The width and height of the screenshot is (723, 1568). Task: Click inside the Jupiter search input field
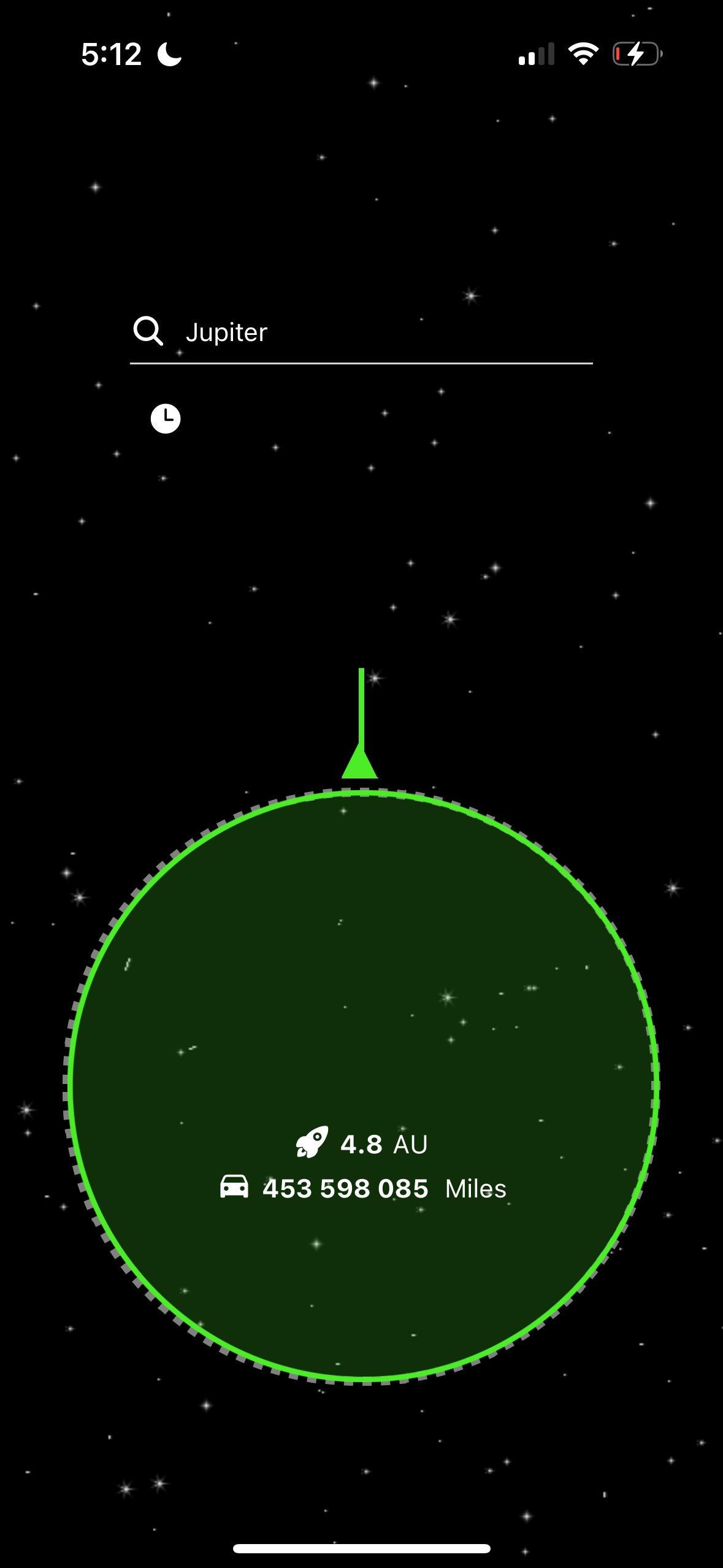point(361,331)
